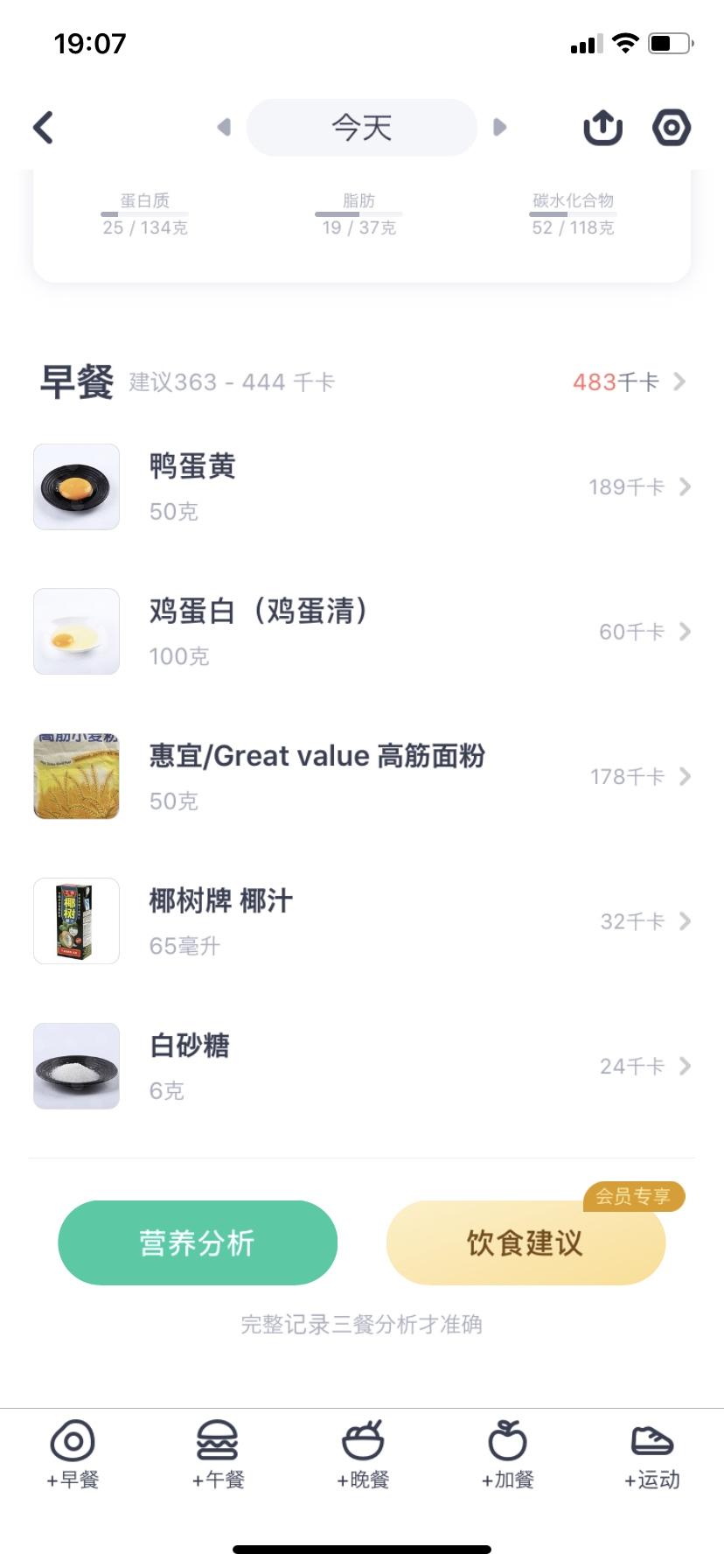Tap the share/export icon at top right

(603, 127)
